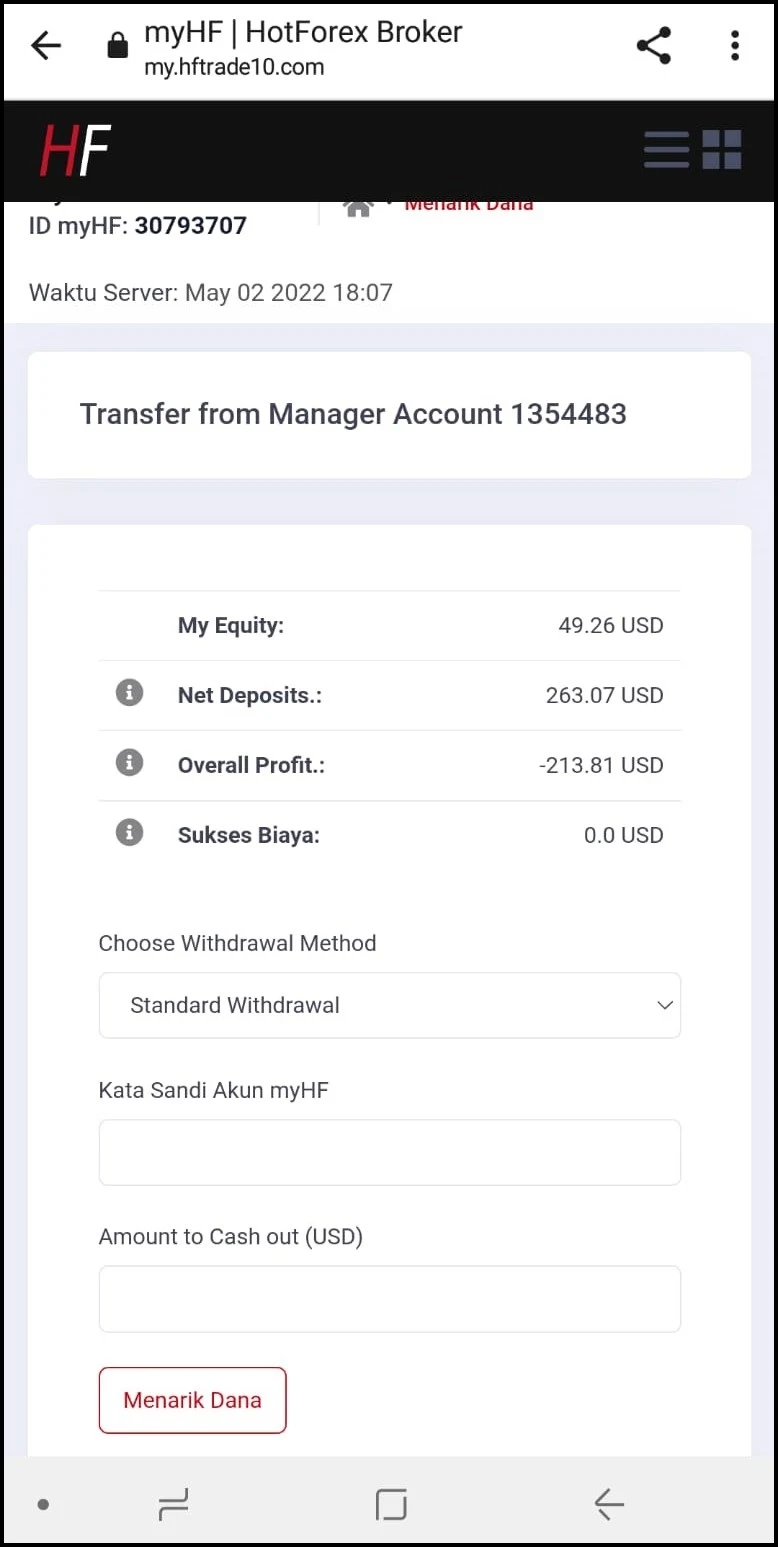Tap the Menarik Dana button
The width and height of the screenshot is (778, 1547).
tap(192, 1400)
